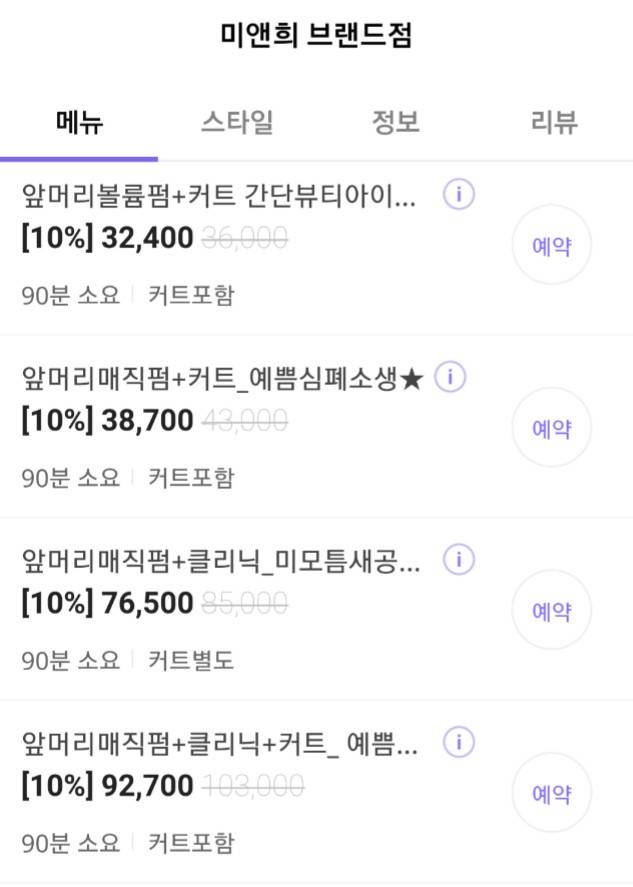This screenshot has height=887, width=633.
Task: Show info for 앞머리볼륨펌+커트 간단뷰티아이
Action: (x=458, y=194)
